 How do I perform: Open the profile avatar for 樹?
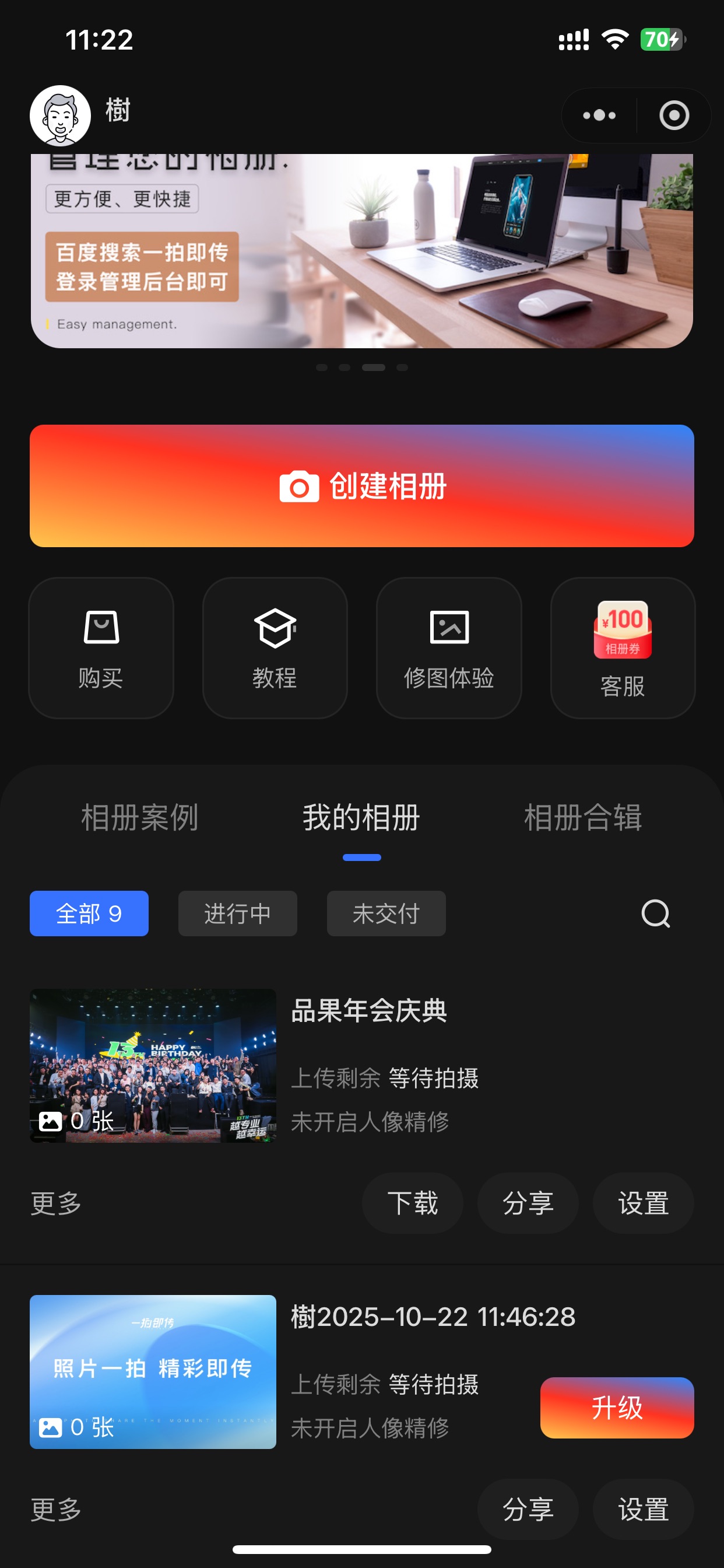[x=60, y=115]
